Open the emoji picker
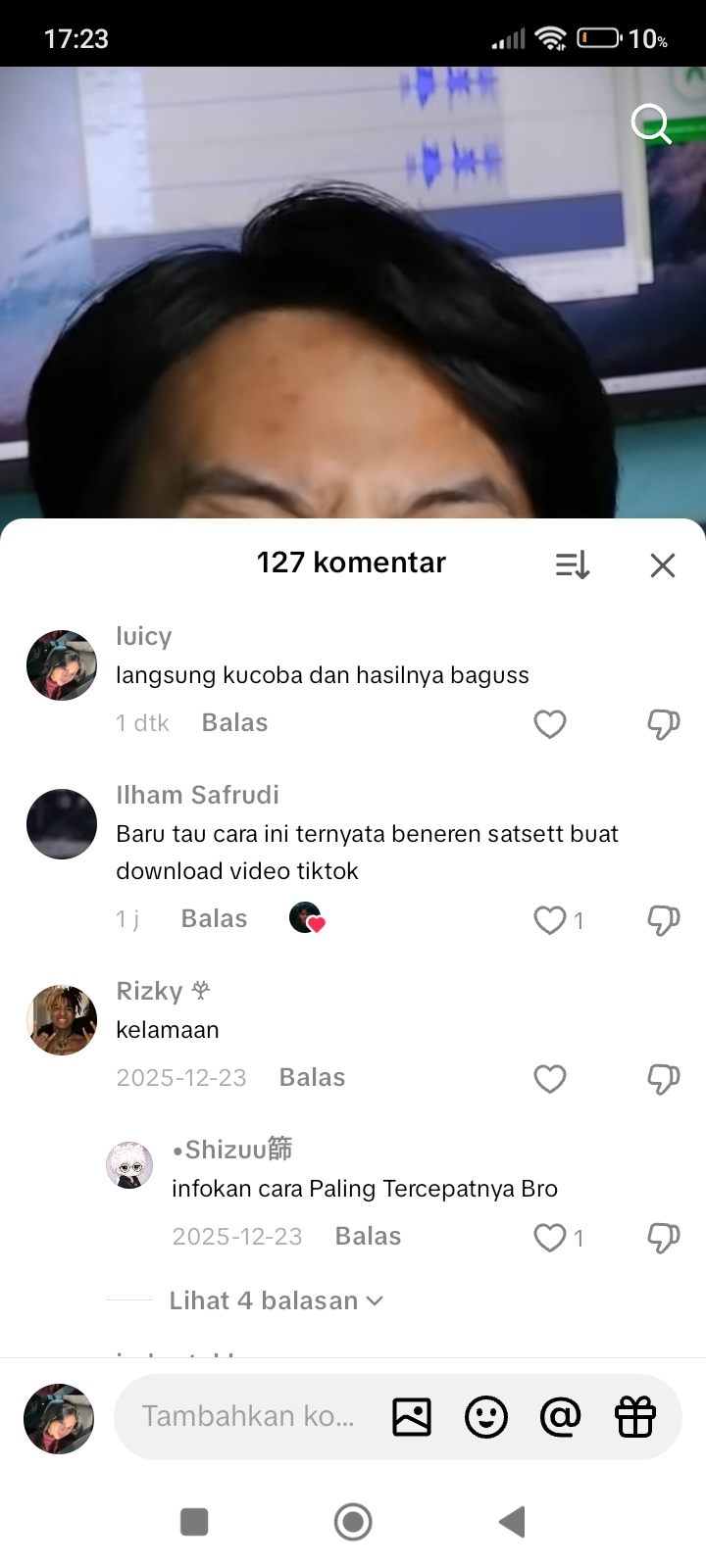 click(x=486, y=1417)
